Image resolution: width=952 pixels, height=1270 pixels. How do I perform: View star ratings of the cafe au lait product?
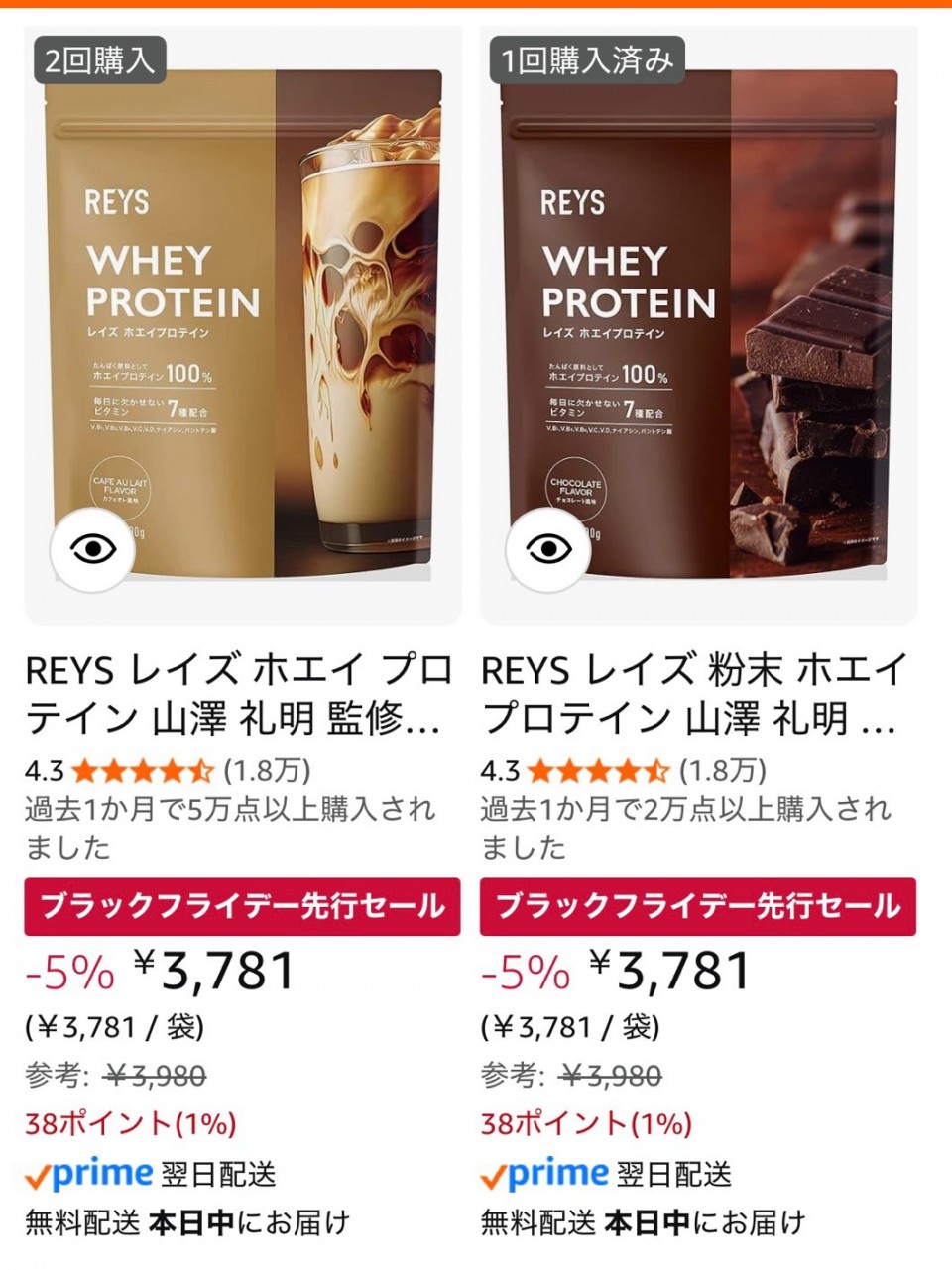click(x=143, y=770)
